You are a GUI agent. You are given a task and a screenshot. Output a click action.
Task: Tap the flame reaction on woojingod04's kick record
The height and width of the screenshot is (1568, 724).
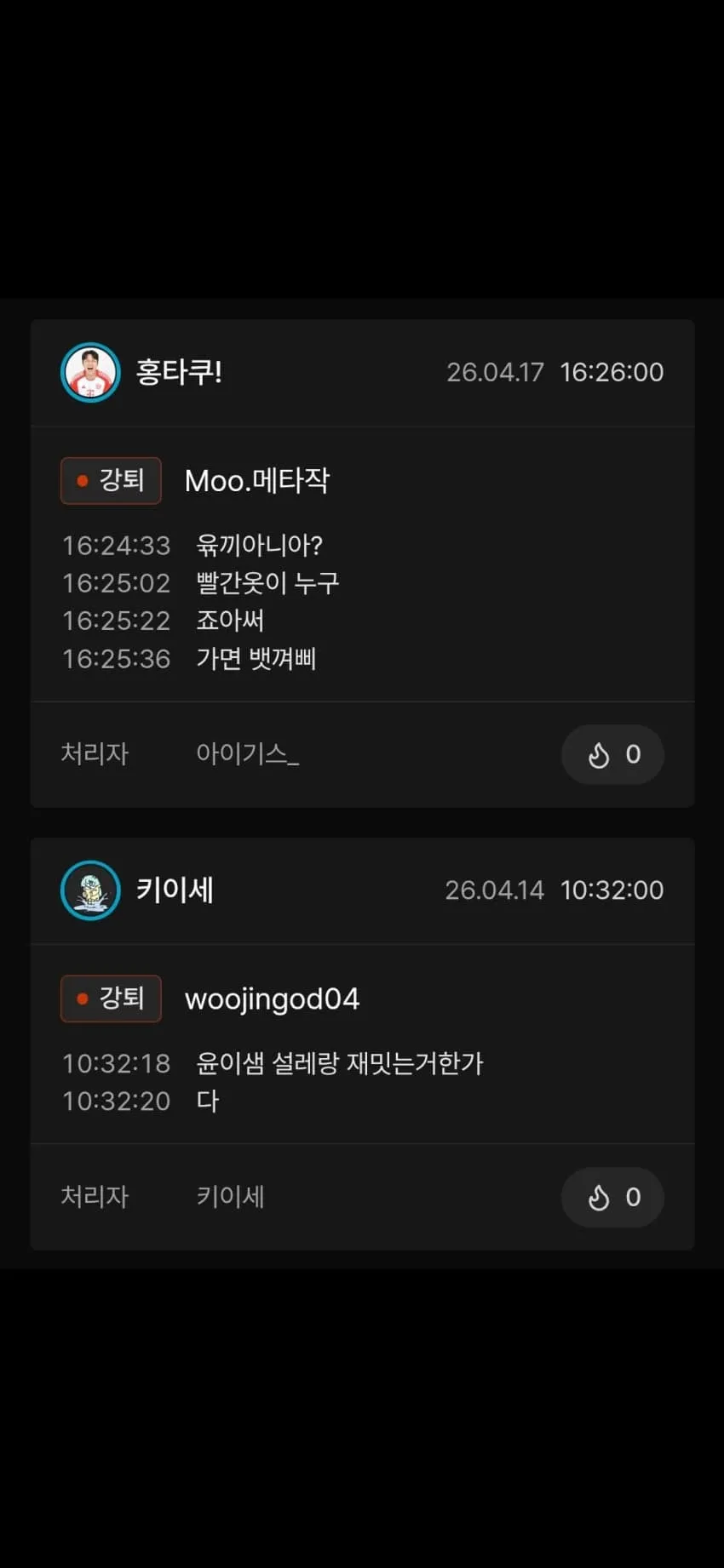click(x=612, y=1197)
